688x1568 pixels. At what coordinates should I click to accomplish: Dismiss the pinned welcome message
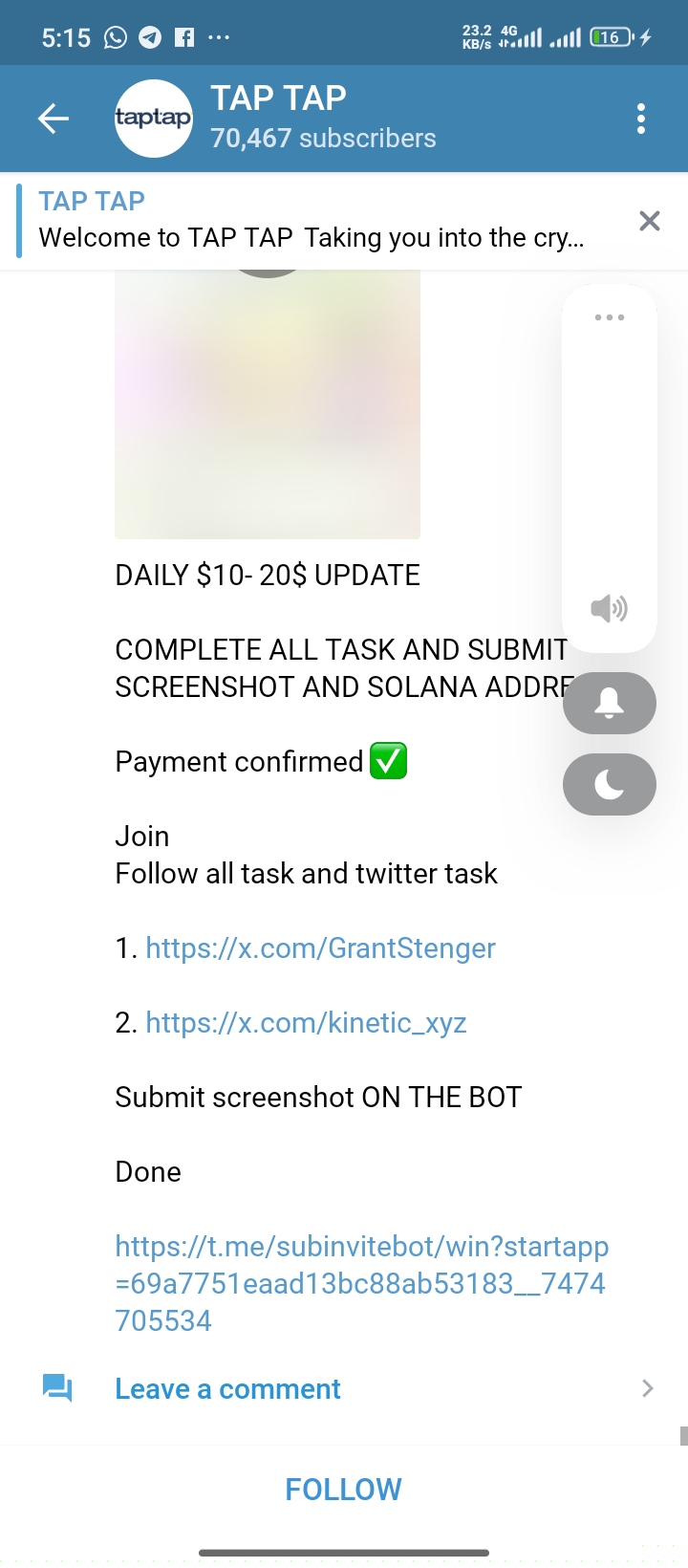pos(650,221)
